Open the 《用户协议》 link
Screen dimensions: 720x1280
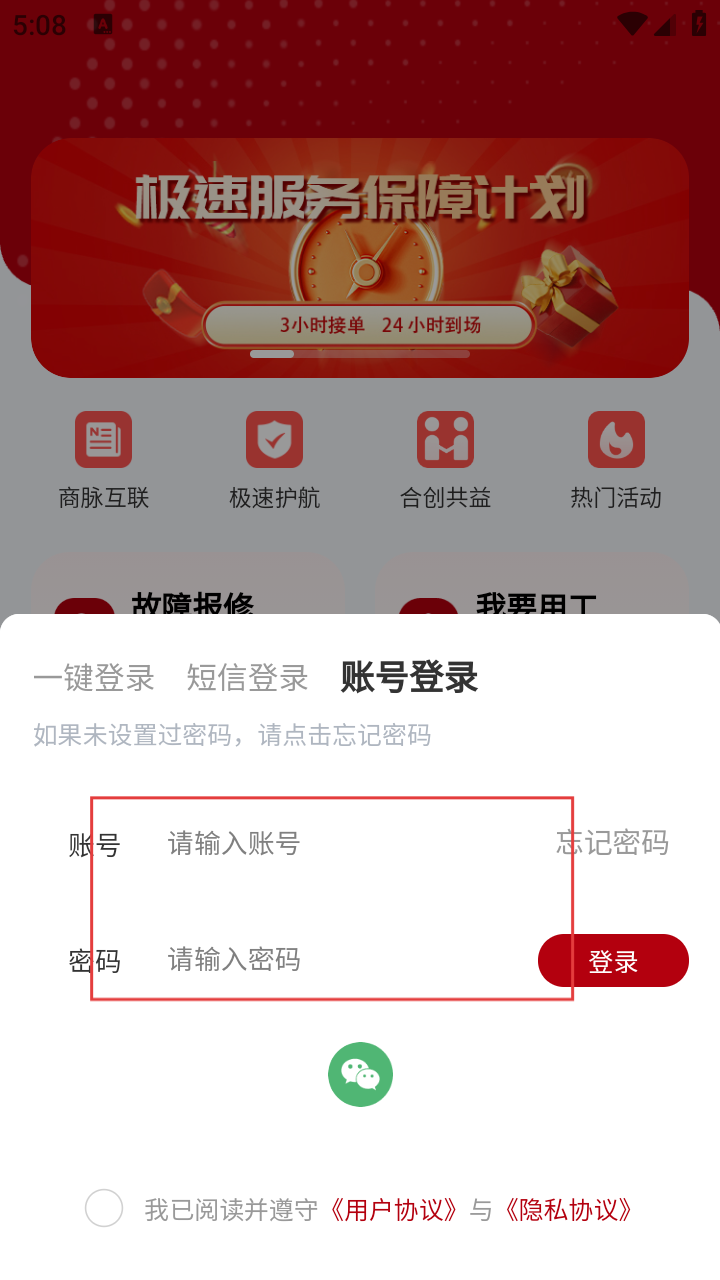[394, 1210]
